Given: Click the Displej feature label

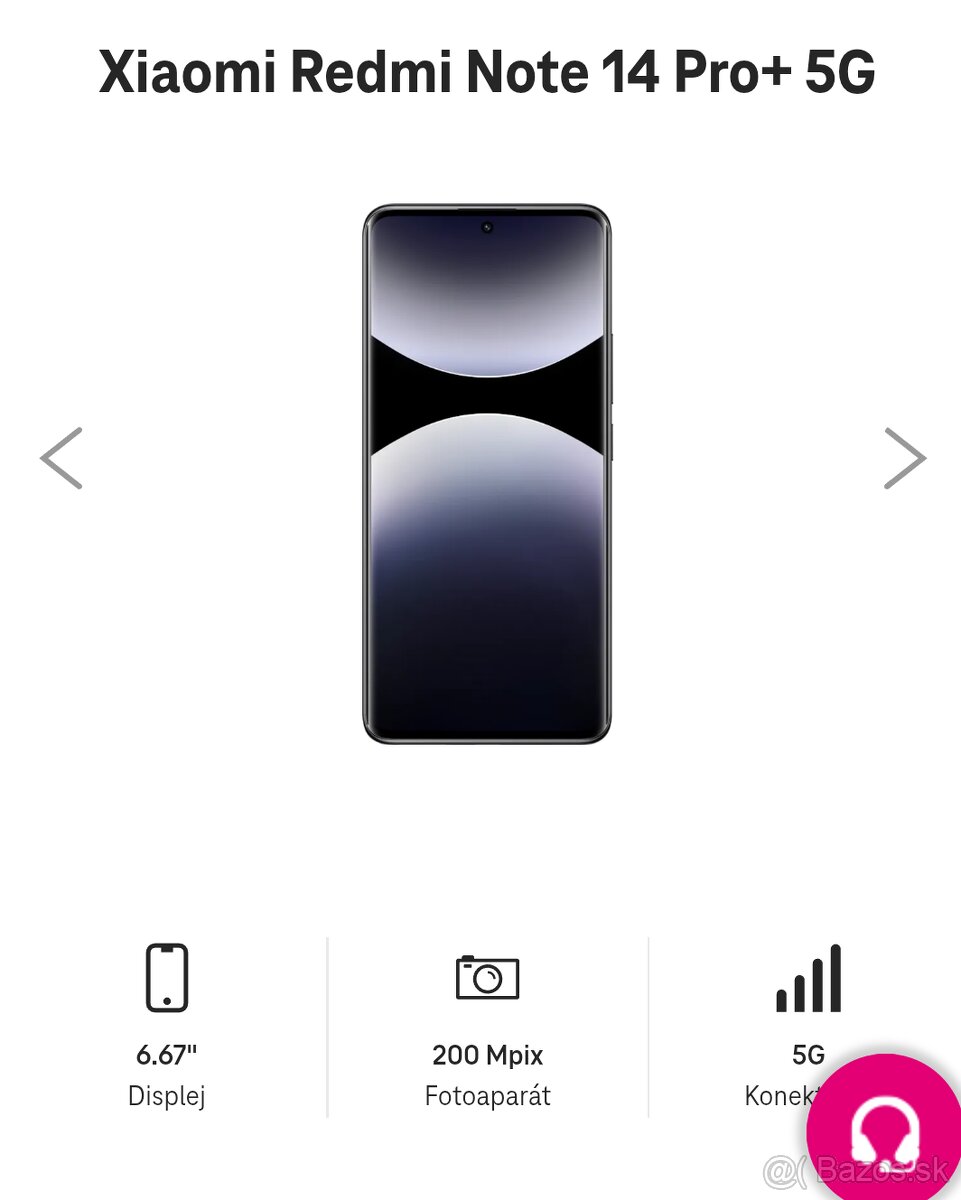Looking at the screenshot, I should pos(167,1095).
